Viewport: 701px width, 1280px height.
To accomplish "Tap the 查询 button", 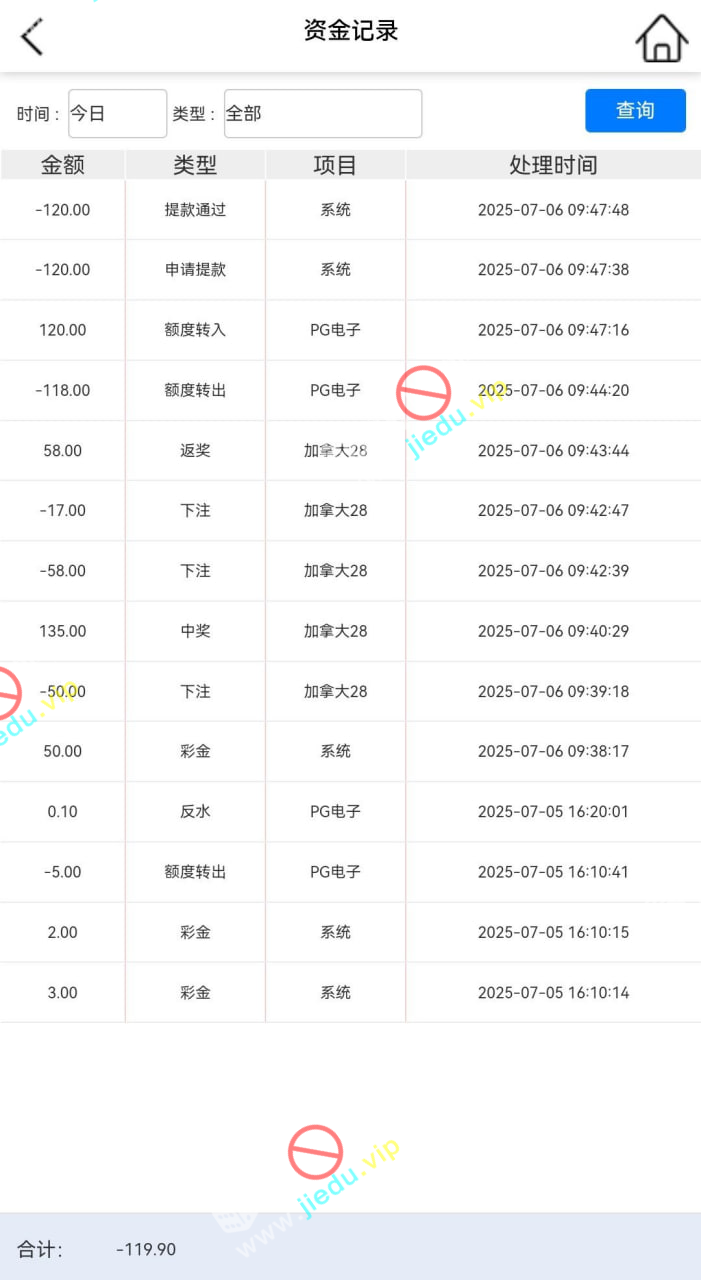I will [x=635, y=111].
